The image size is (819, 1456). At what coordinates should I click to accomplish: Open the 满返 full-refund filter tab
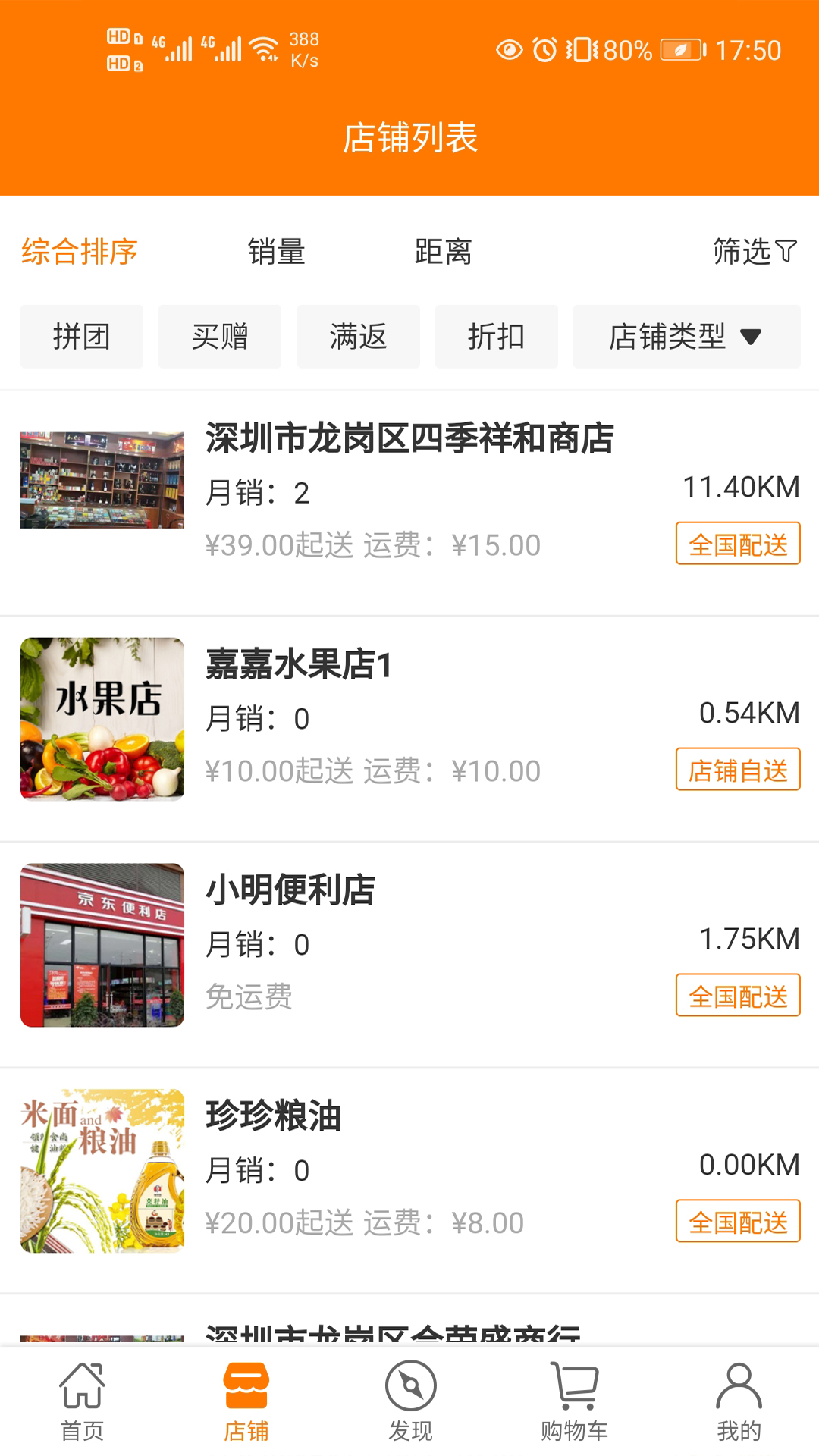point(358,337)
